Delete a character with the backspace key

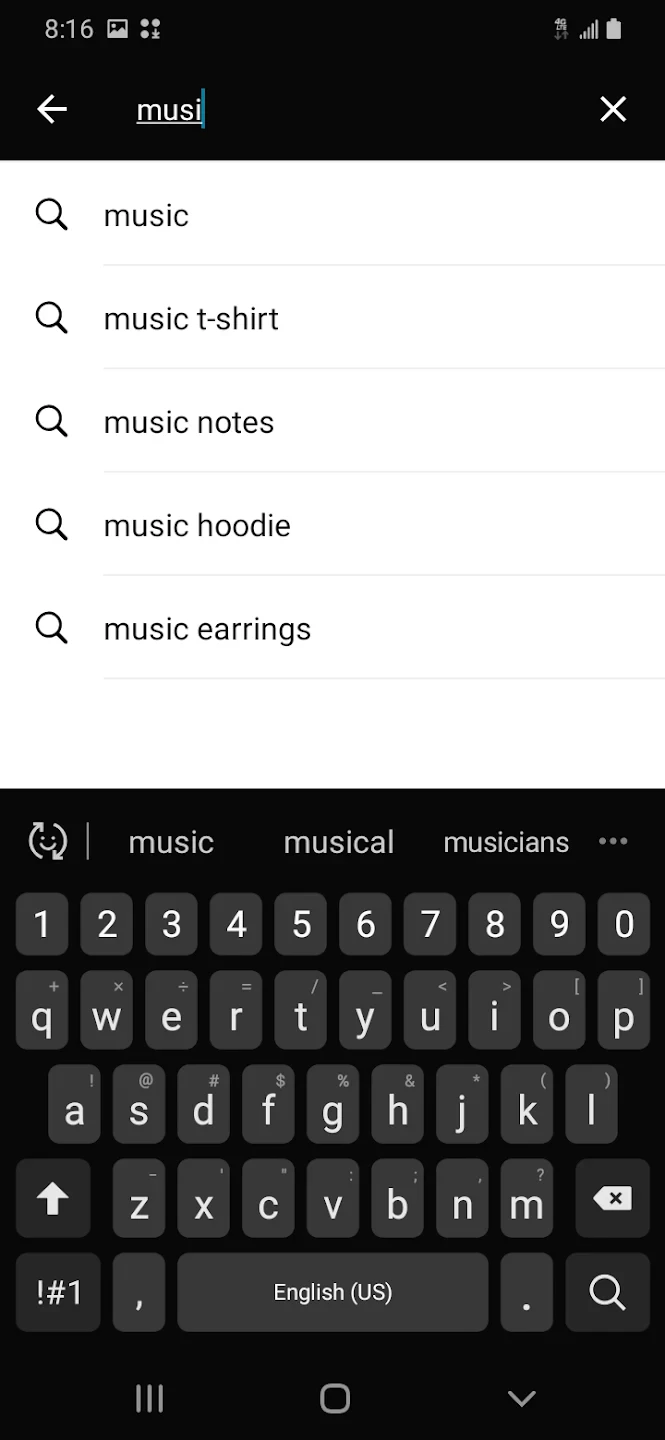611,1199
